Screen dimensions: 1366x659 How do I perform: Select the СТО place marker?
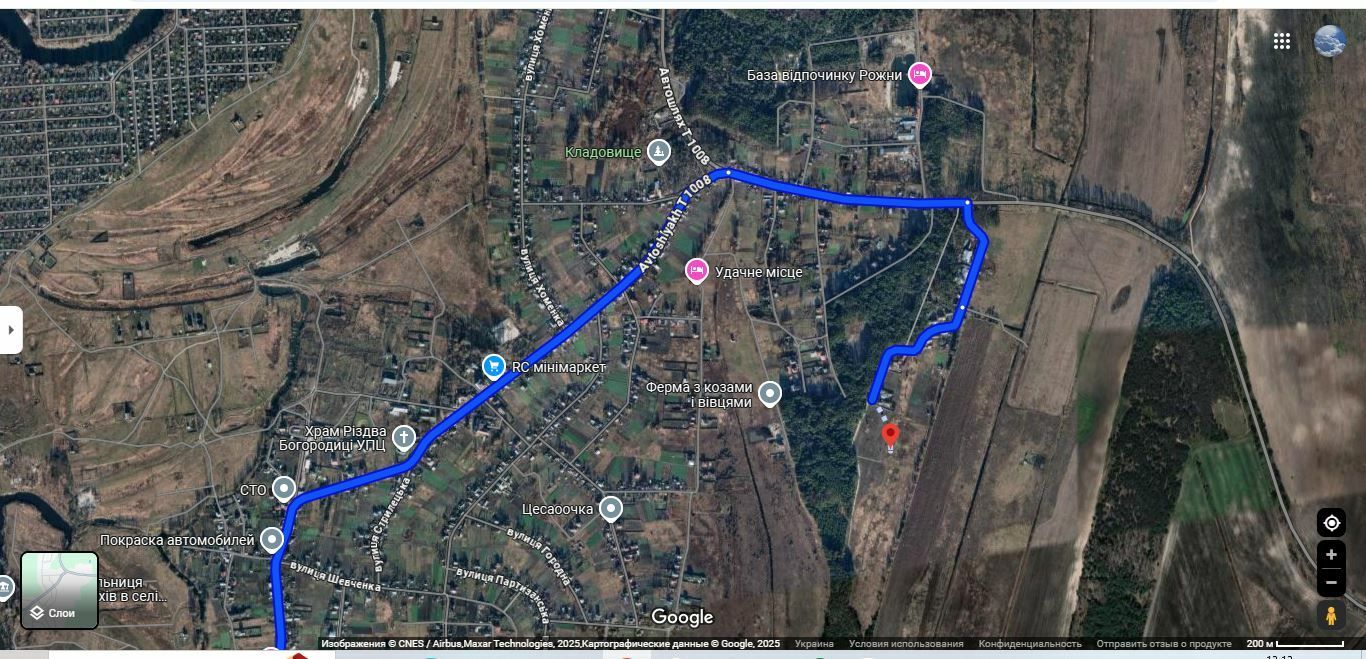pos(284,489)
